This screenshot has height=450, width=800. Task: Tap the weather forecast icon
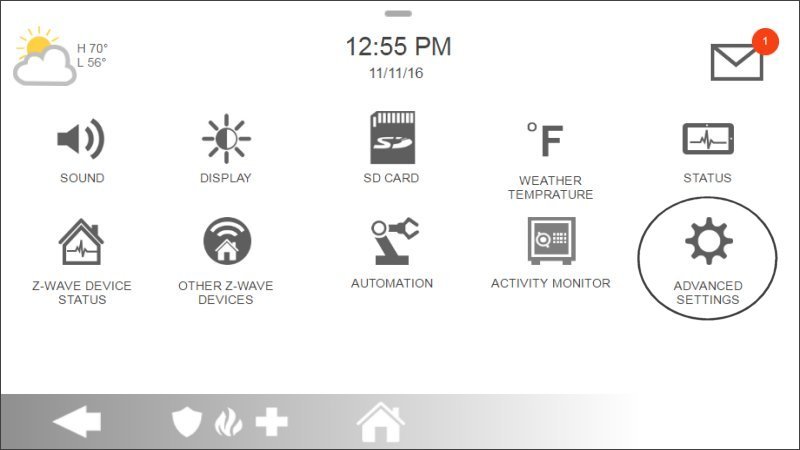pos(44,57)
